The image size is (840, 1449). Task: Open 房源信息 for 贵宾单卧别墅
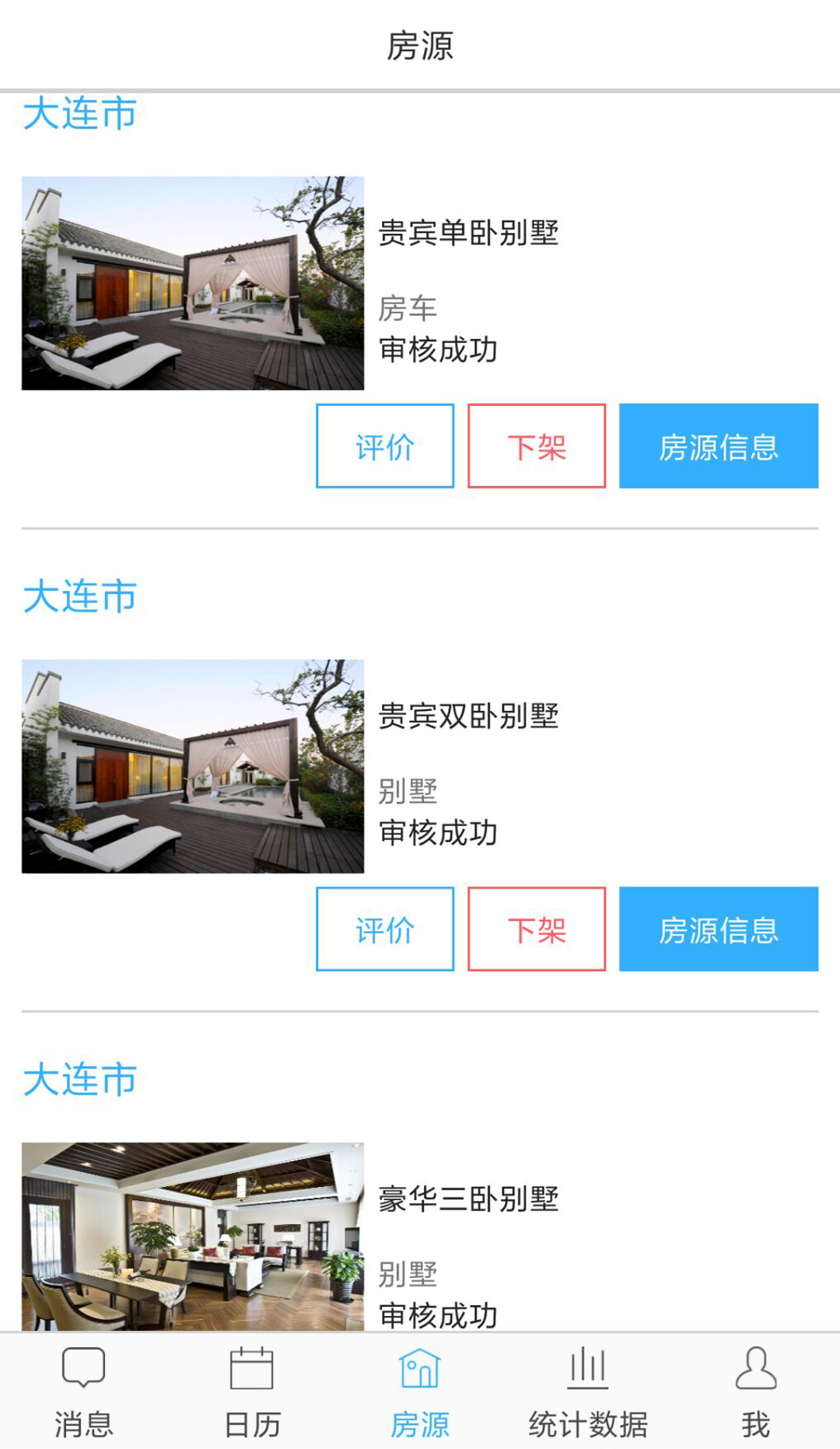(x=719, y=446)
